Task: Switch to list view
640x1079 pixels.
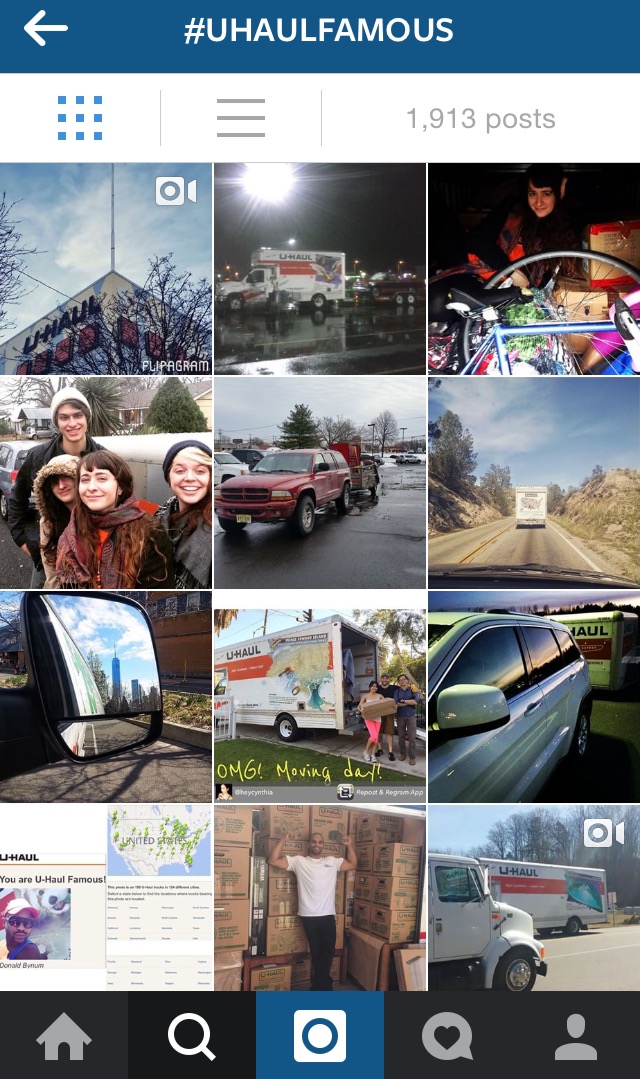Action: click(x=241, y=118)
